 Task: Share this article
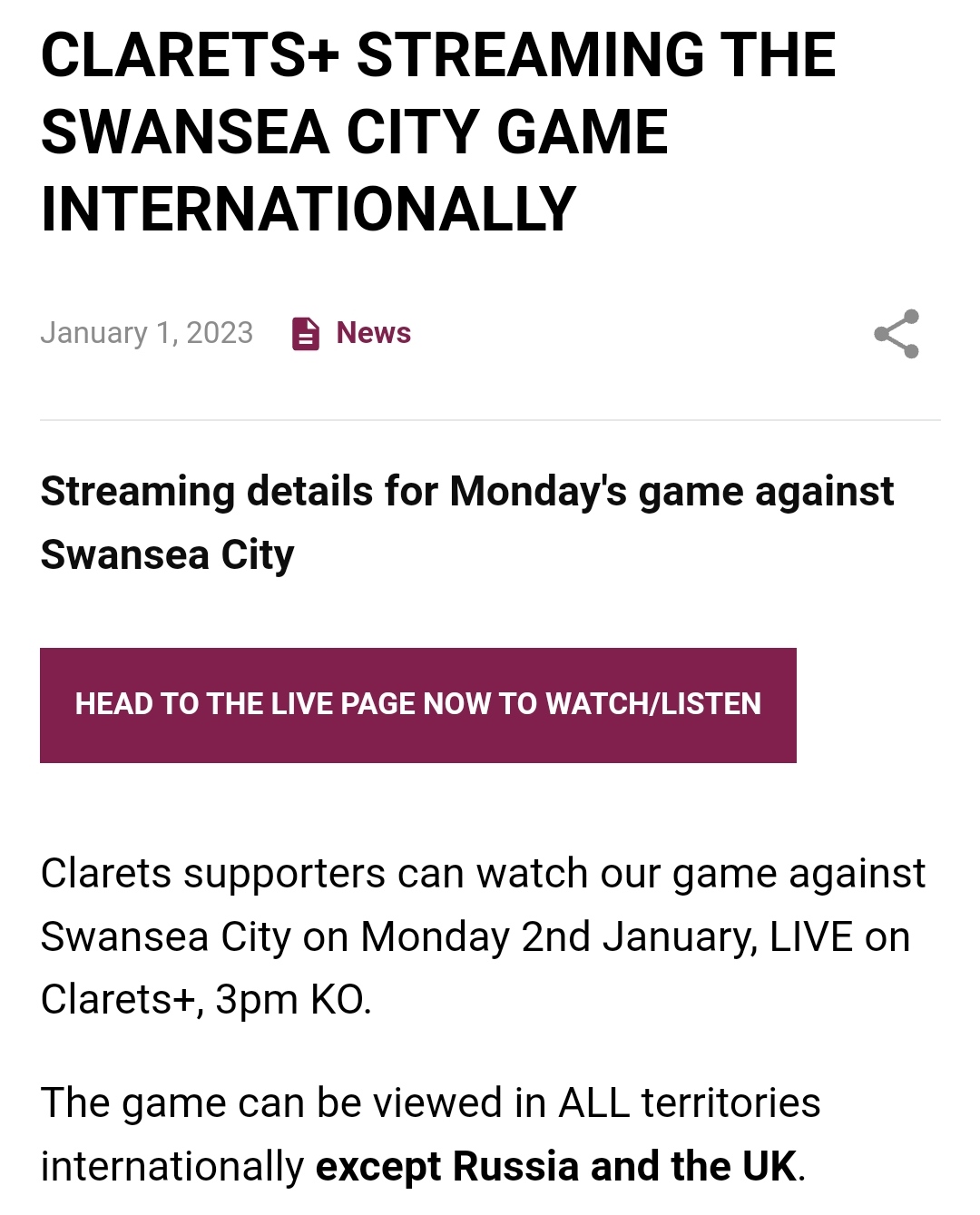[x=897, y=334]
